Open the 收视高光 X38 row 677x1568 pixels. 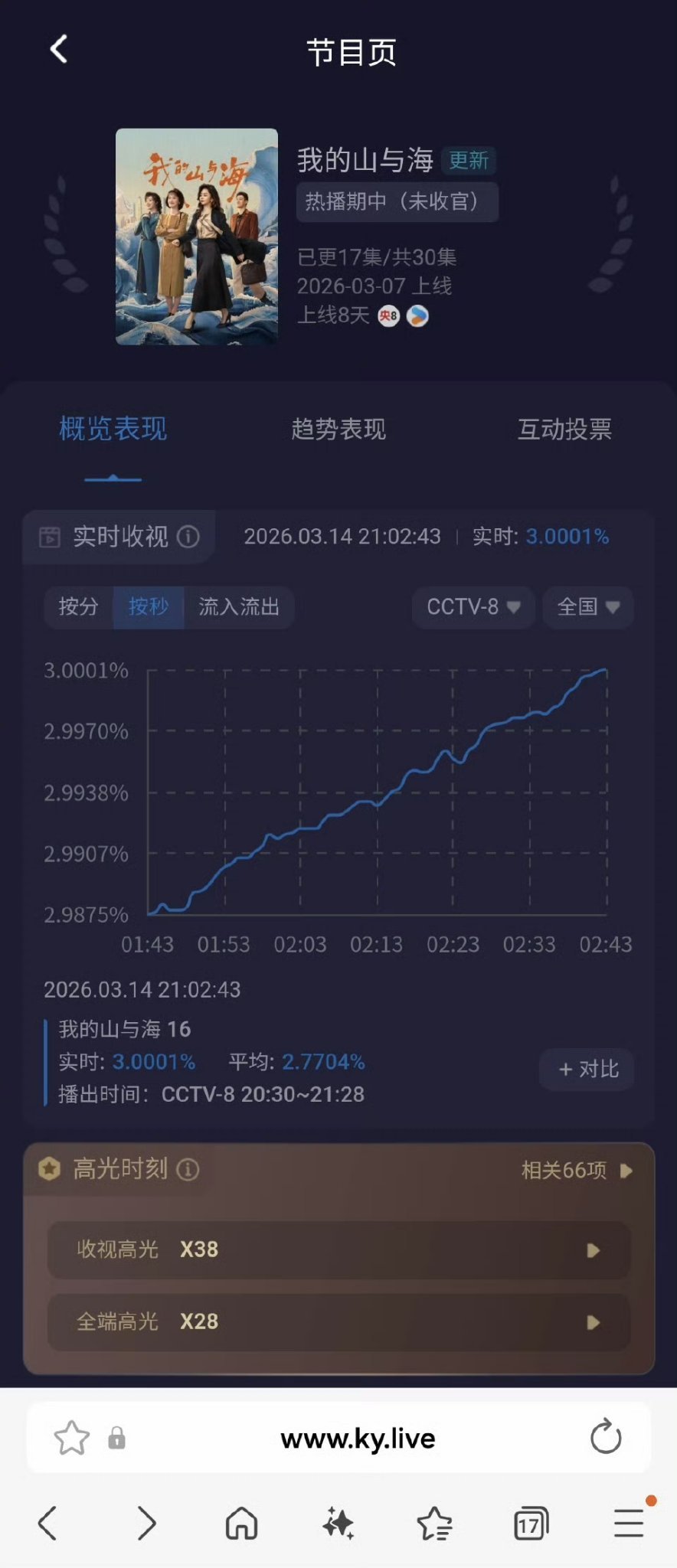(338, 1249)
